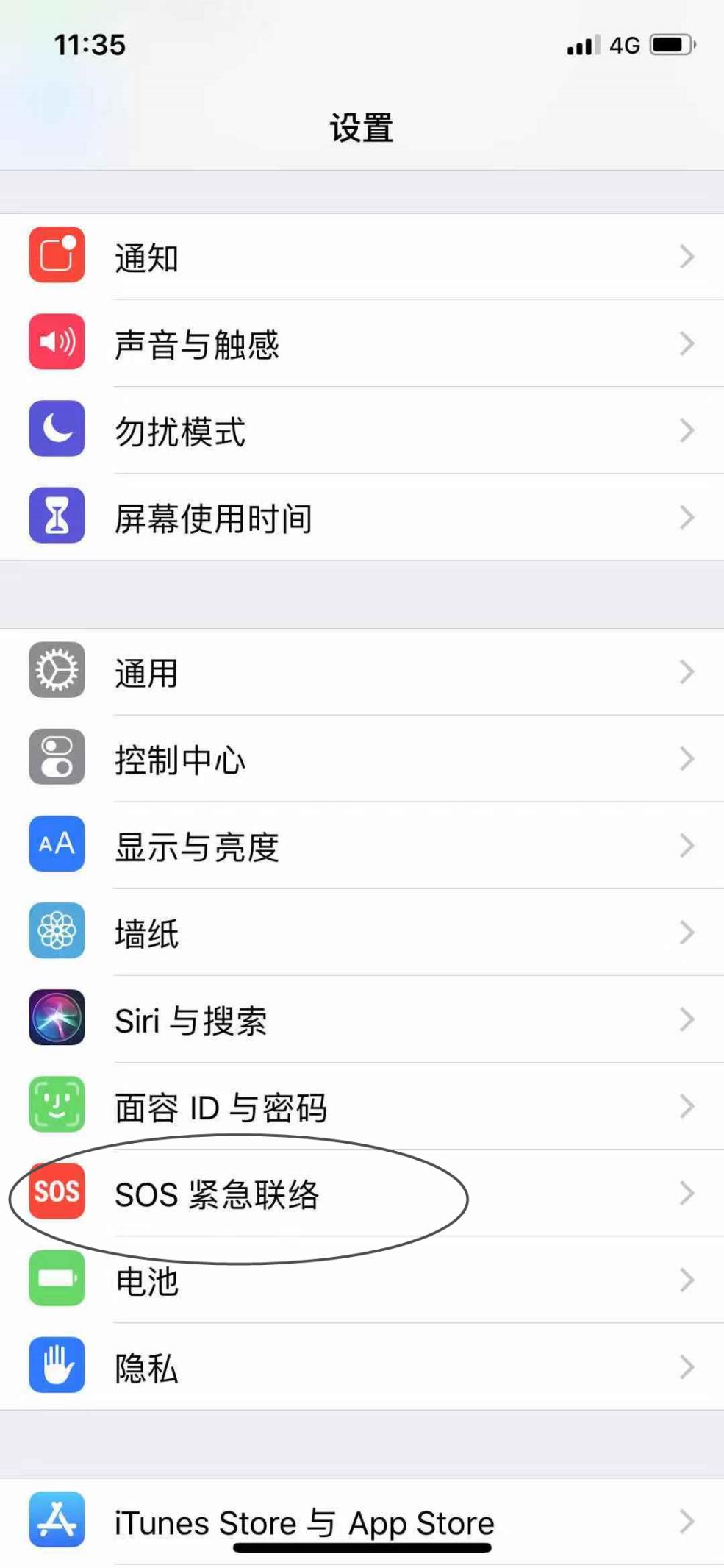Open the SOS 紧急联络 red icon
Viewport: 724px width, 1568px height.
point(57,1193)
